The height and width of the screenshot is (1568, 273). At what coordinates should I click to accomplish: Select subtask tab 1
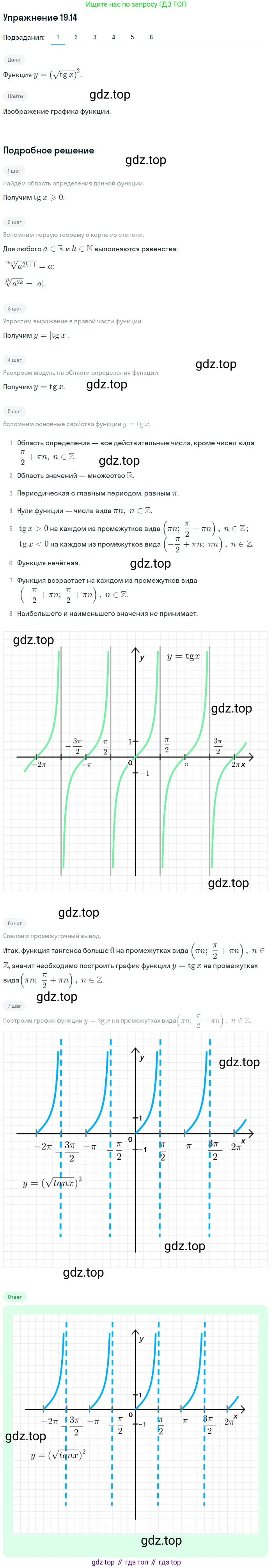pyautogui.click(x=58, y=37)
